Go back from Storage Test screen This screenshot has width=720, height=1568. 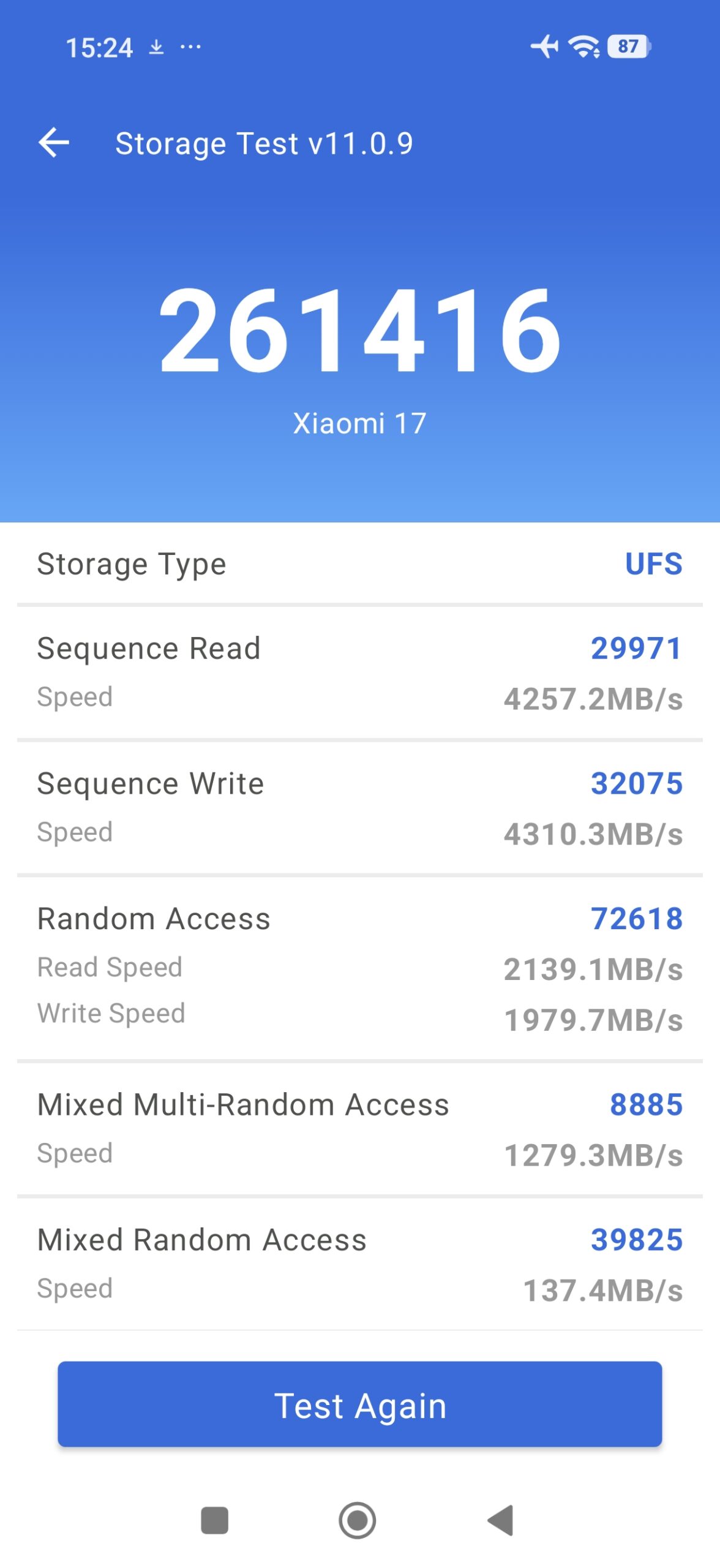click(x=54, y=143)
